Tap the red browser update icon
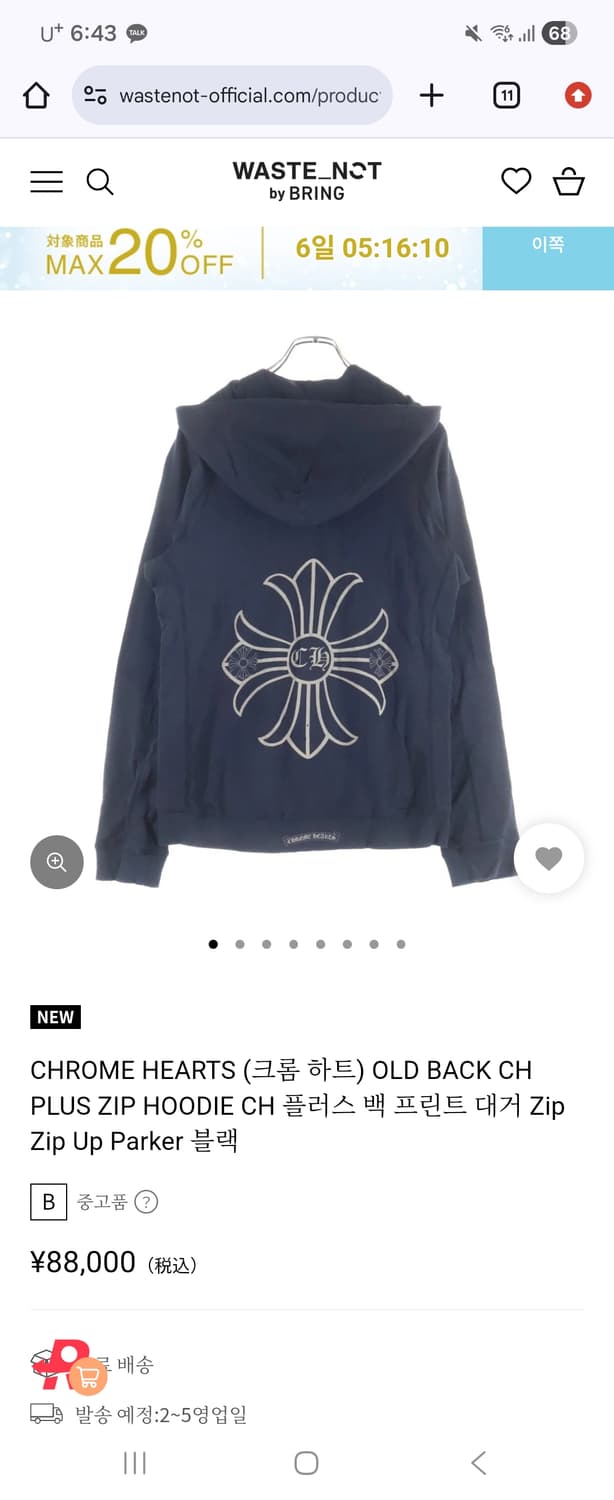 (577, 96)
